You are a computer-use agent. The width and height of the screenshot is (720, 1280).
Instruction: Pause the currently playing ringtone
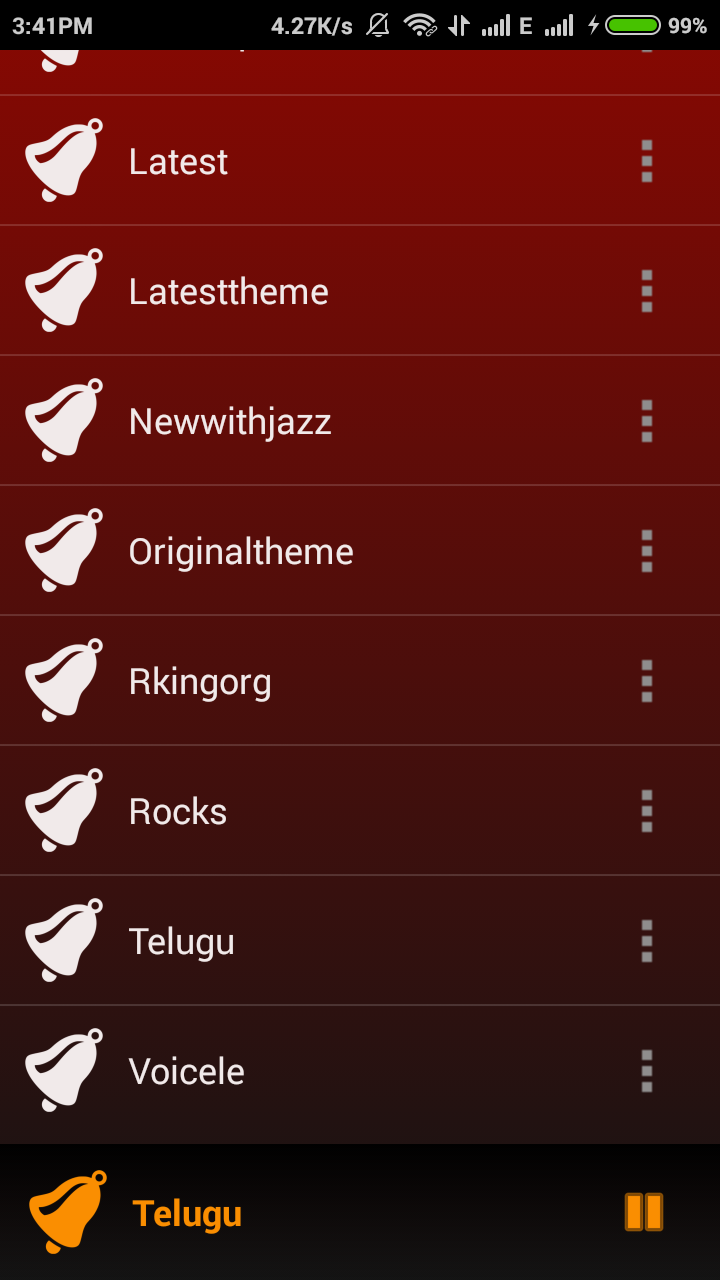[x=644, y=1212]
